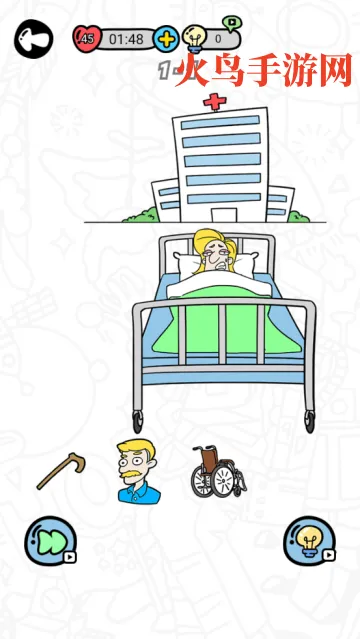Go back with the black arrow button
360x639 pixels.
33,39
